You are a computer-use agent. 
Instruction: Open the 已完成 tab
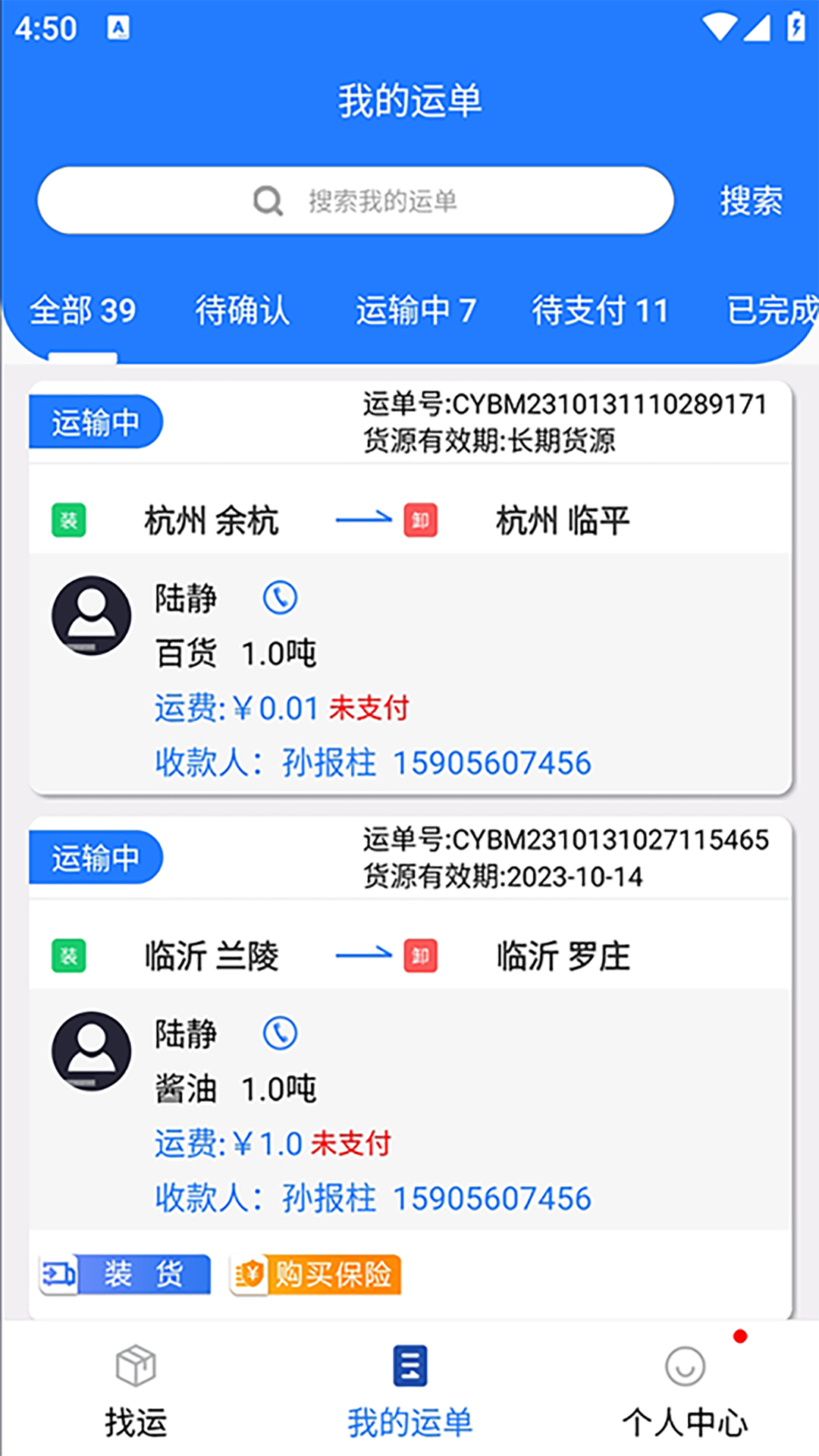[772, 311]
